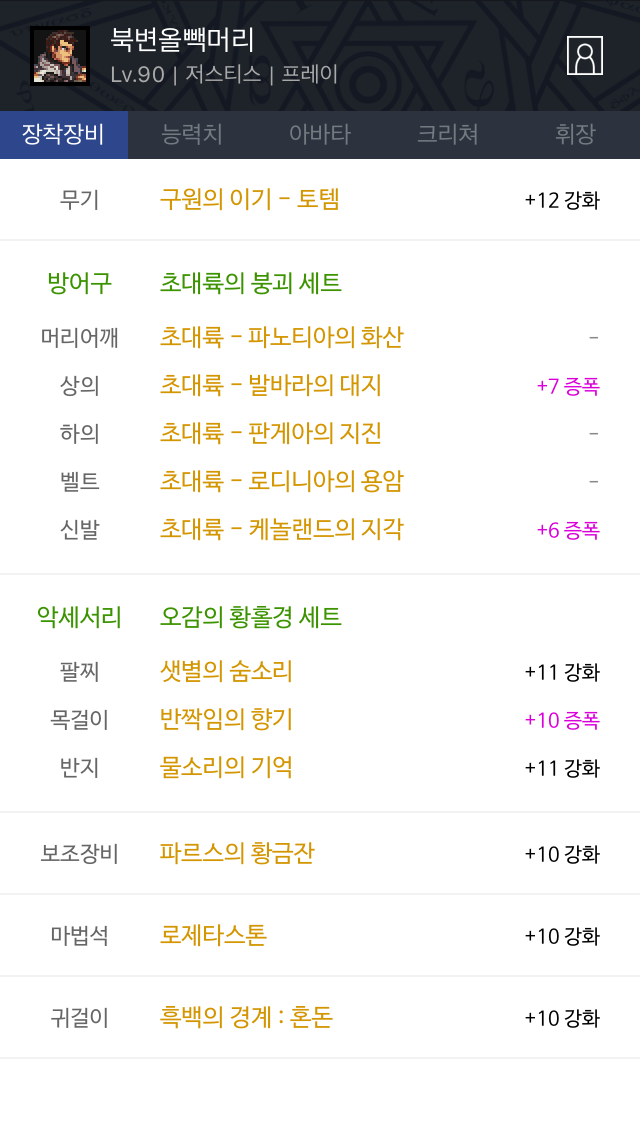
Task: Switch to the 크리쳐 tab
Action: click(448, 134)
